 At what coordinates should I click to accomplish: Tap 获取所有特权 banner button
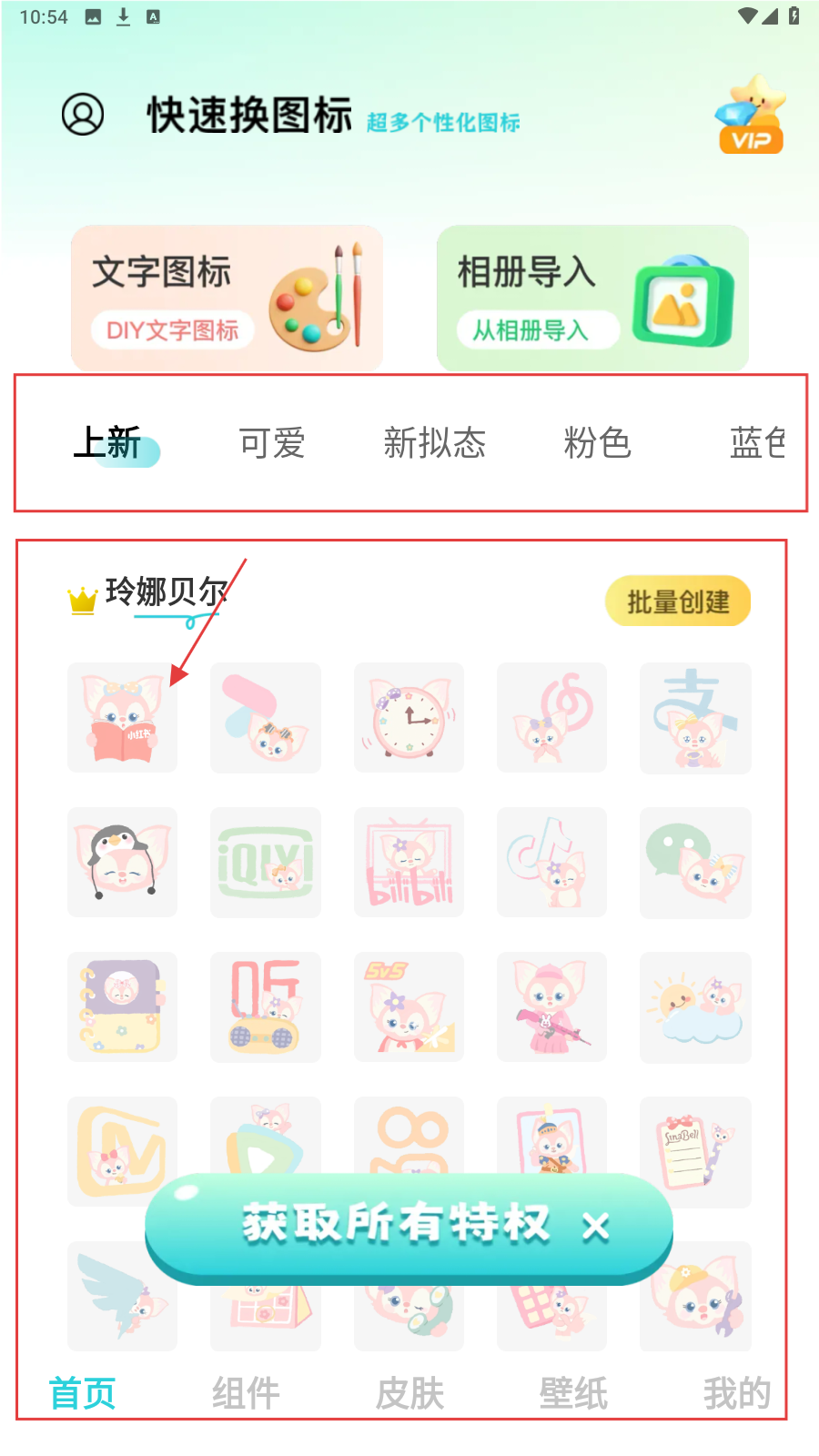pyautogui.click(x=395, y=1224)
